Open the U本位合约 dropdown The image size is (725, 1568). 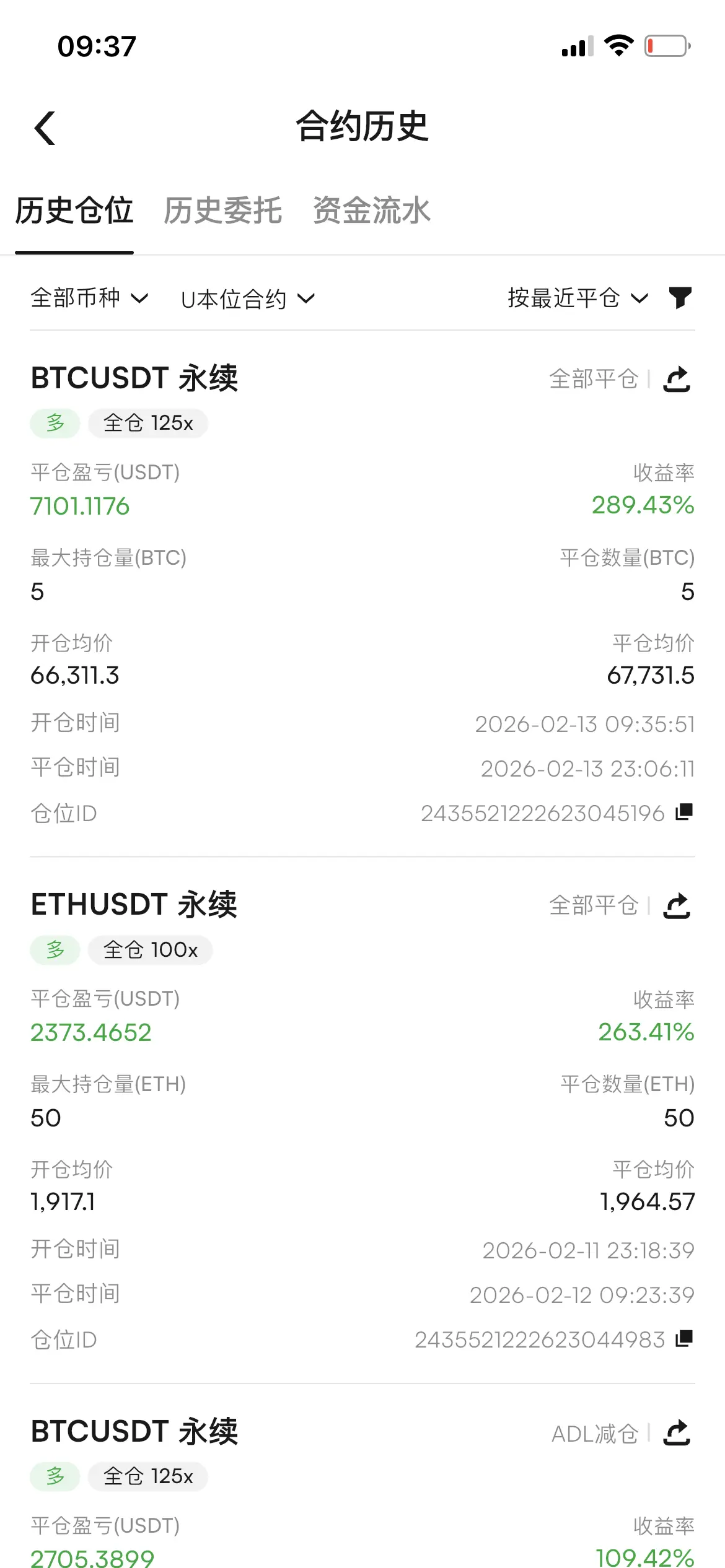pyautogui.click(x=247, y=300)
